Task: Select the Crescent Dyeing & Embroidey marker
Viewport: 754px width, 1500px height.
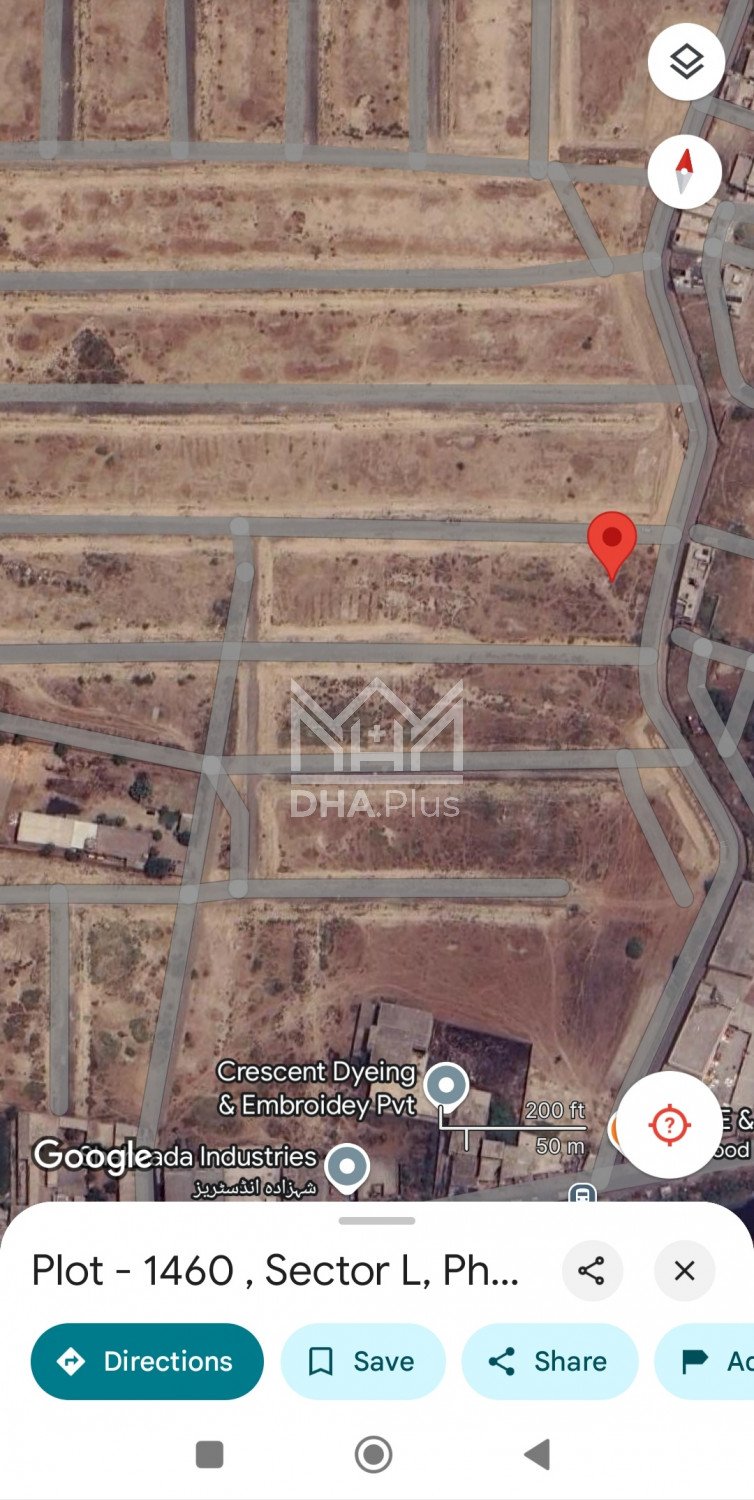Action: (446, 1085)
